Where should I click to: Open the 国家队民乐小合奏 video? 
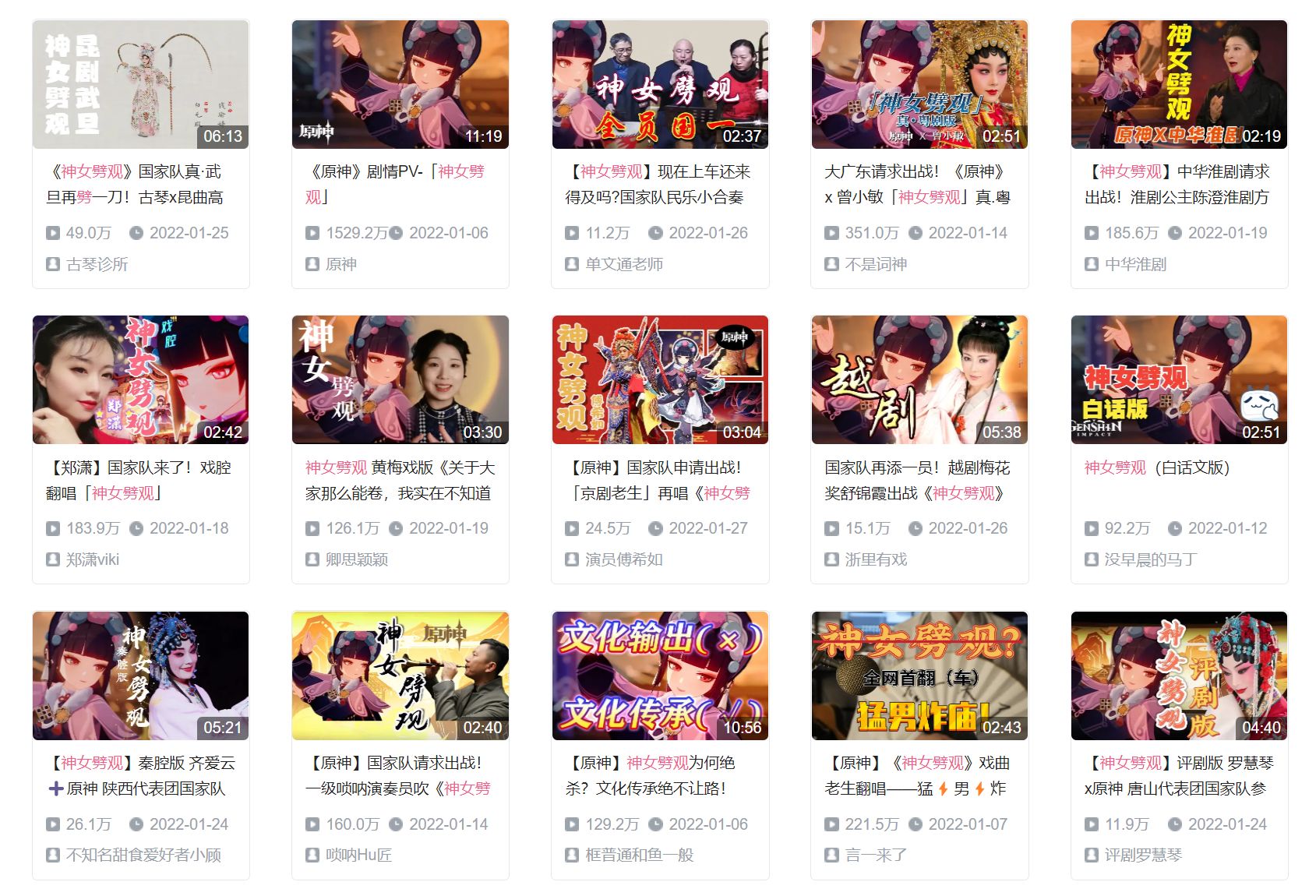[x=660, y=85]
